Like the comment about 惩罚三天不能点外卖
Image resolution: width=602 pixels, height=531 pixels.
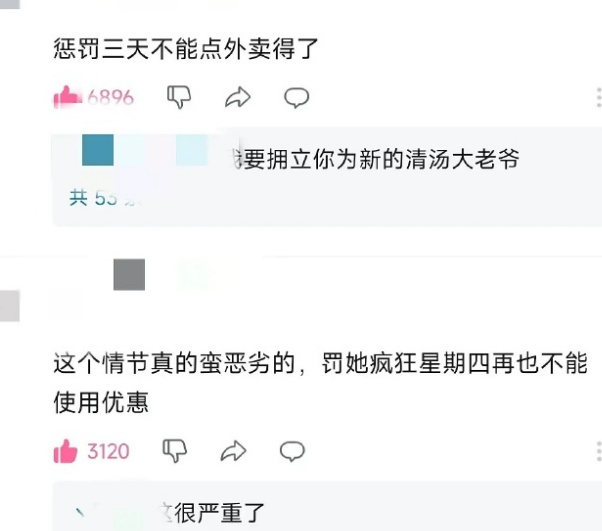pyautogui.click(x=67, y=97)
